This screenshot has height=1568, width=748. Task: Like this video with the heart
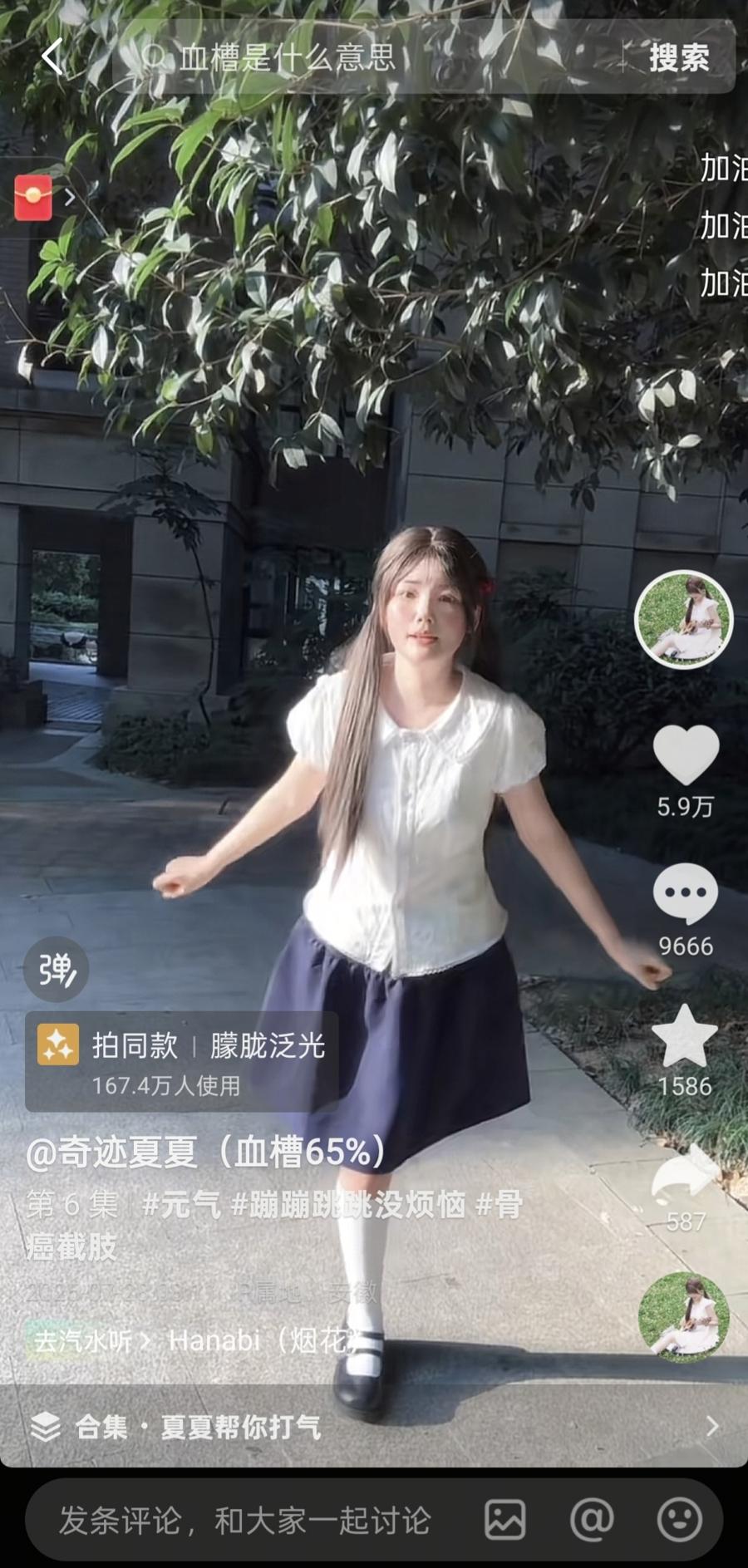point(685,755)
